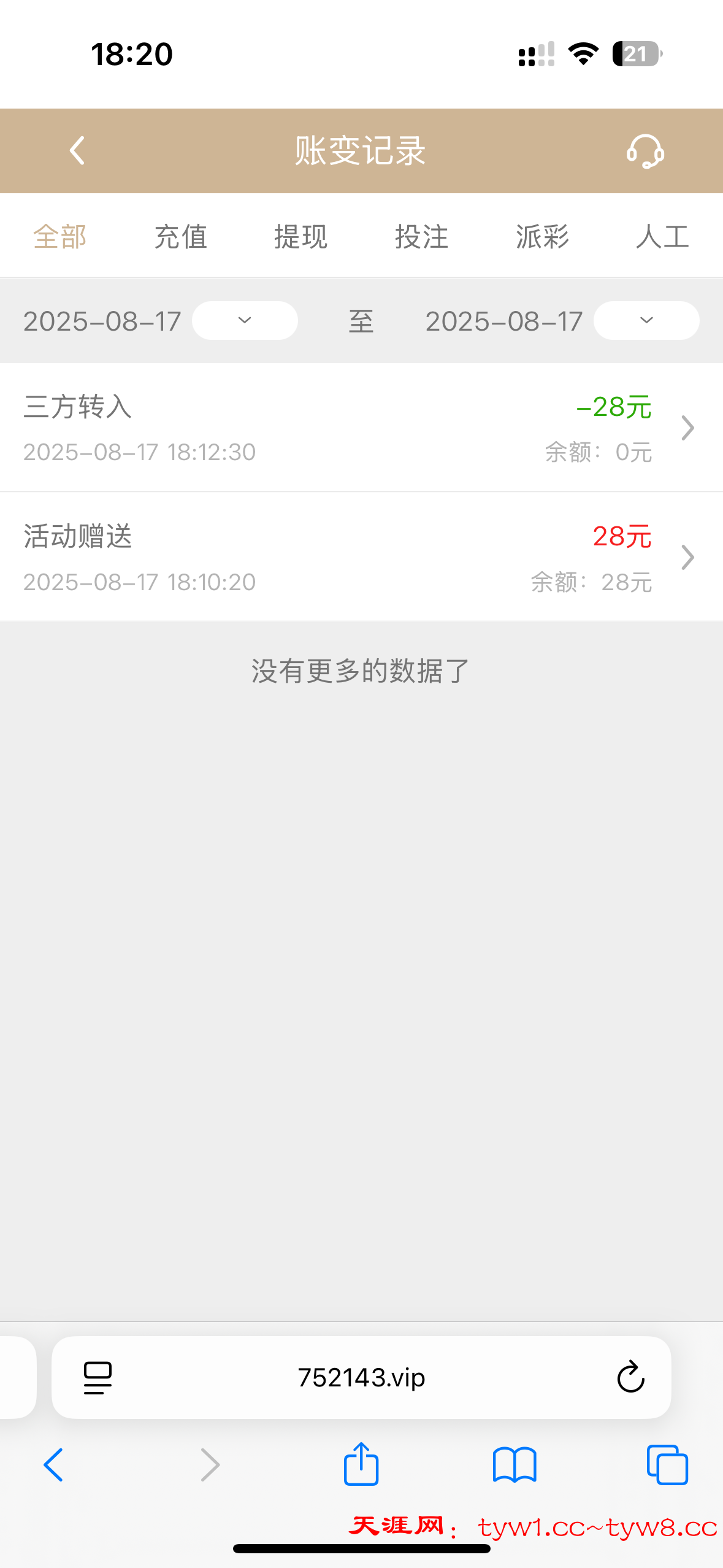
Task: Switch to the 全部 tab
Action: tap(59, 237)
